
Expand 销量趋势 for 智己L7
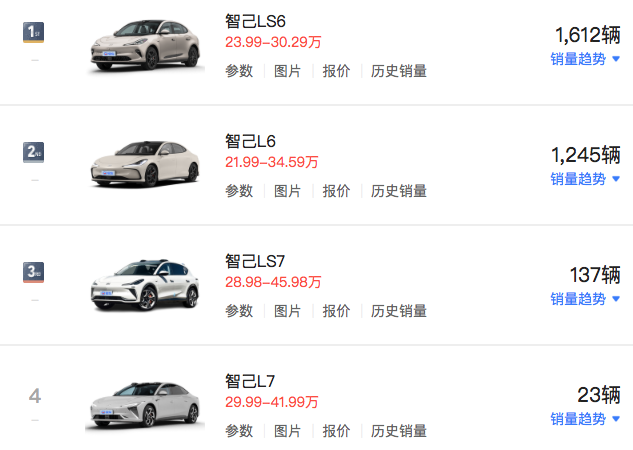point(584,419)
